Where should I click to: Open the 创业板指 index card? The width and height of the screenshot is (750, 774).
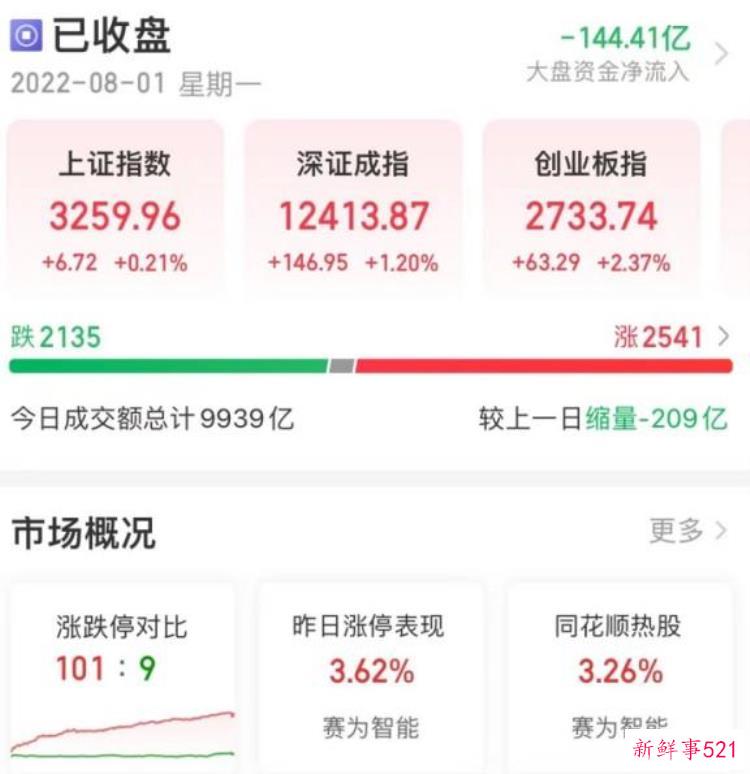[x=591, y=211]
